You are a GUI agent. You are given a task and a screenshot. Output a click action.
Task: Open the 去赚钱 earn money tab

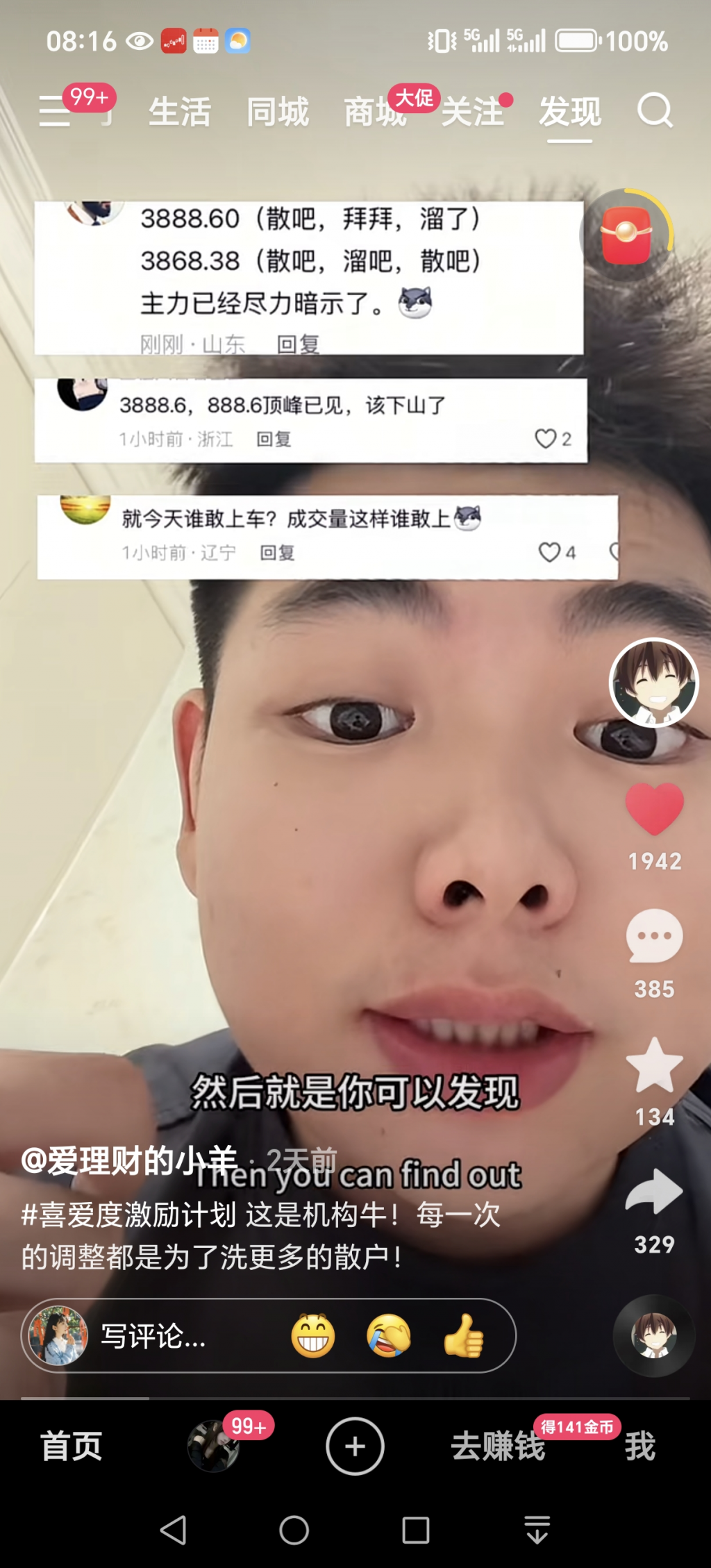[x=499, y=1446]
